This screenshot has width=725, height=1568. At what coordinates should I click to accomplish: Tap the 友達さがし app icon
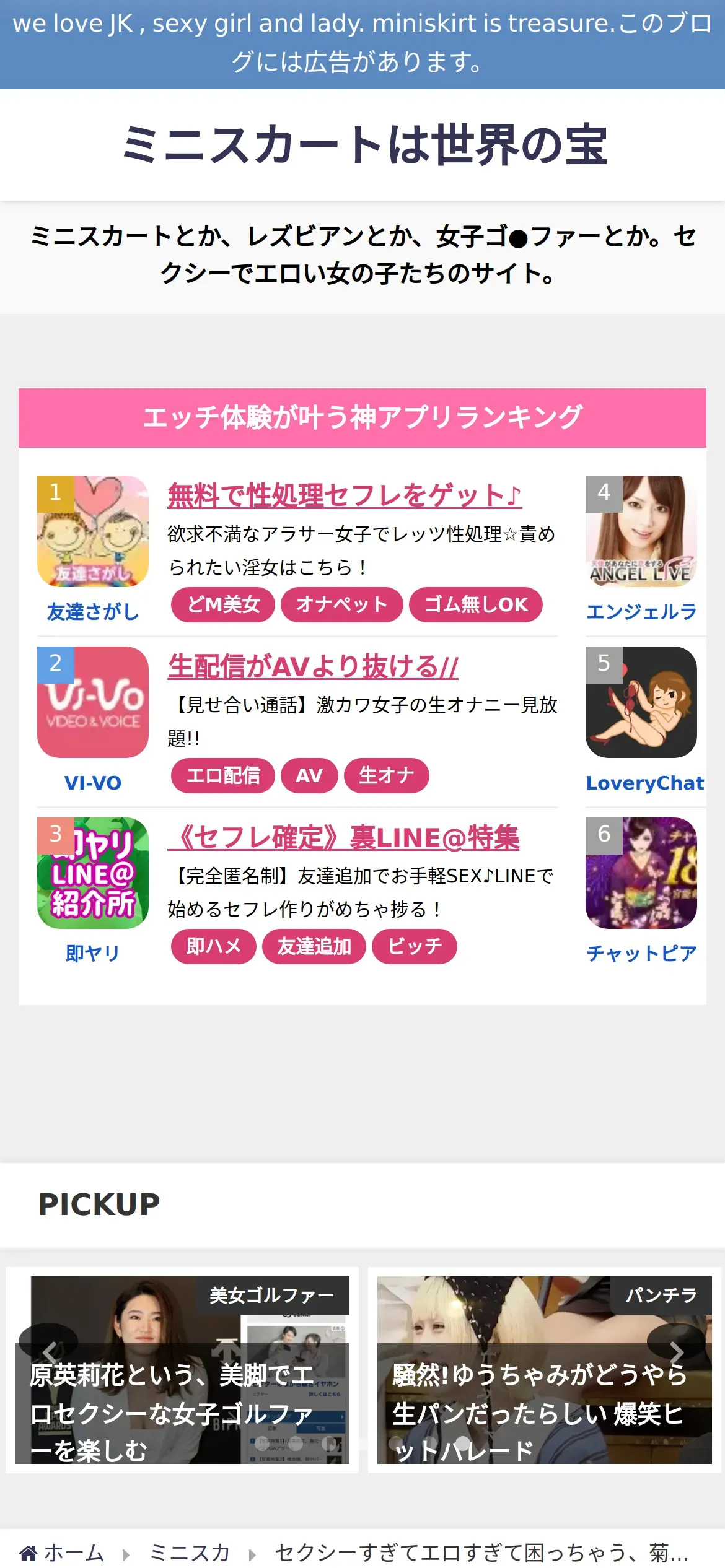pyautogui.click(x=93, y=531)
